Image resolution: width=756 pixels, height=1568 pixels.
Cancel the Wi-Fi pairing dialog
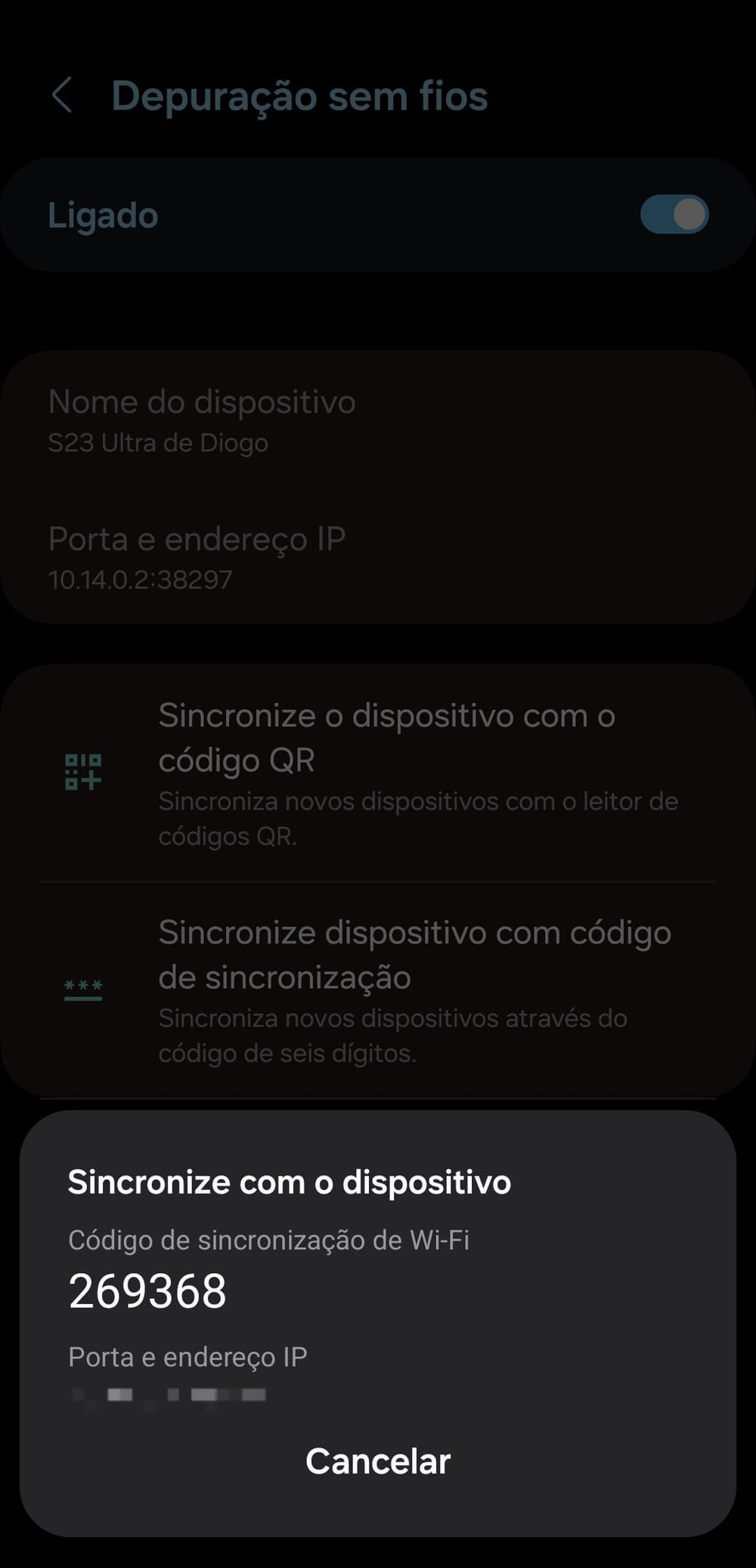[x=378, y=1461]
